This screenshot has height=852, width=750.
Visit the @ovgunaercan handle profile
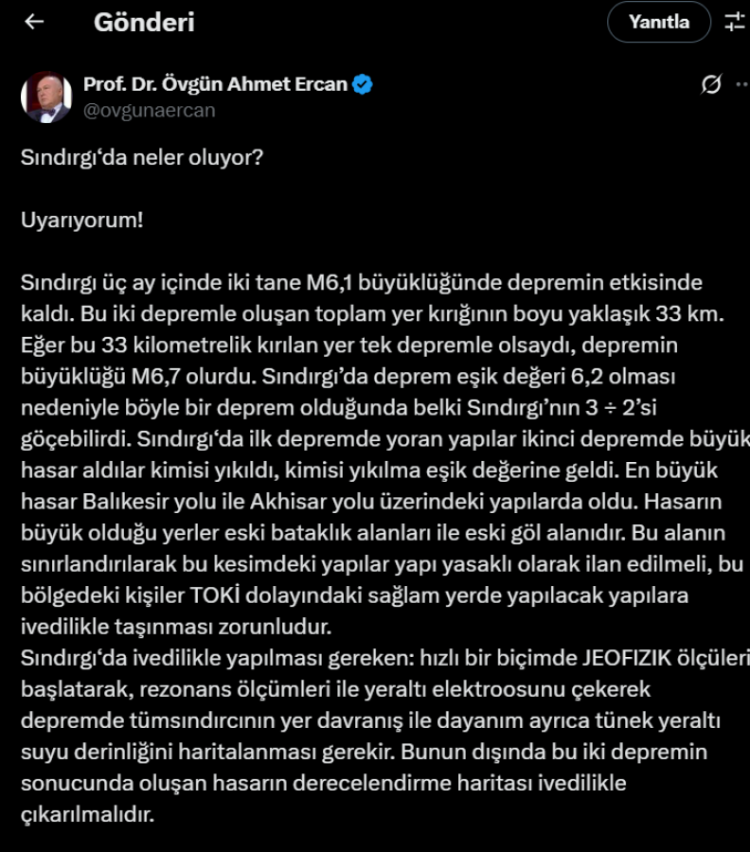pyautogui.click(x=149, y=111)
